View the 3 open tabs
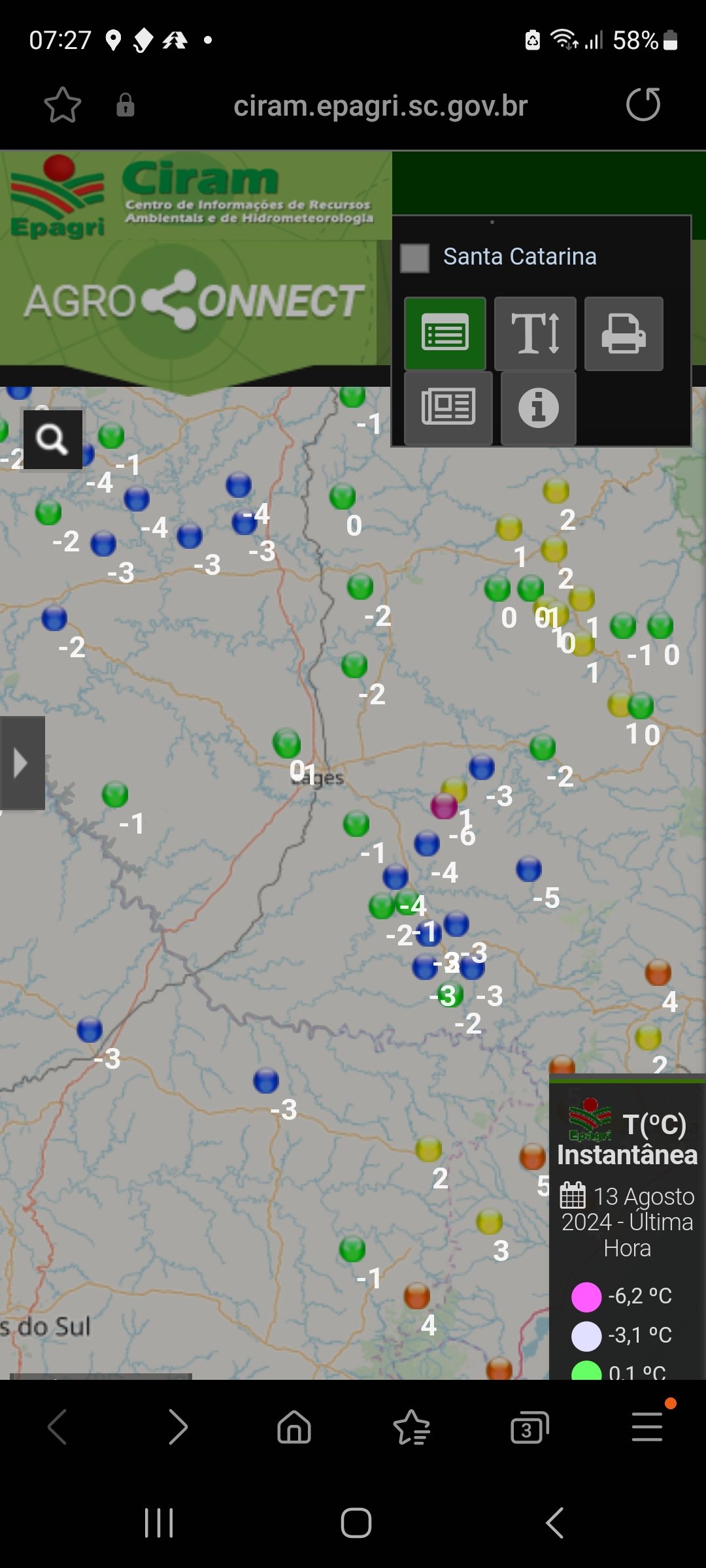The image size is (706, 1568). coord(529,1428)
